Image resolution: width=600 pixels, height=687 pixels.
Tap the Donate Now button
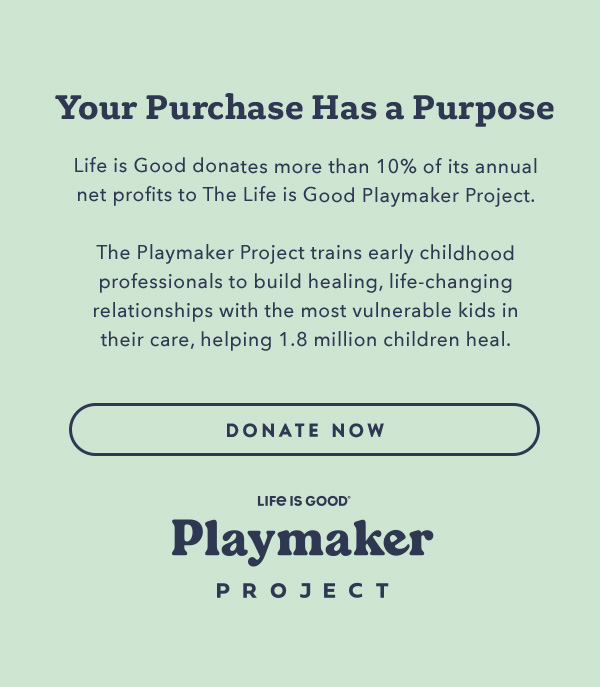pyautogui.click(x=304, y=430)
